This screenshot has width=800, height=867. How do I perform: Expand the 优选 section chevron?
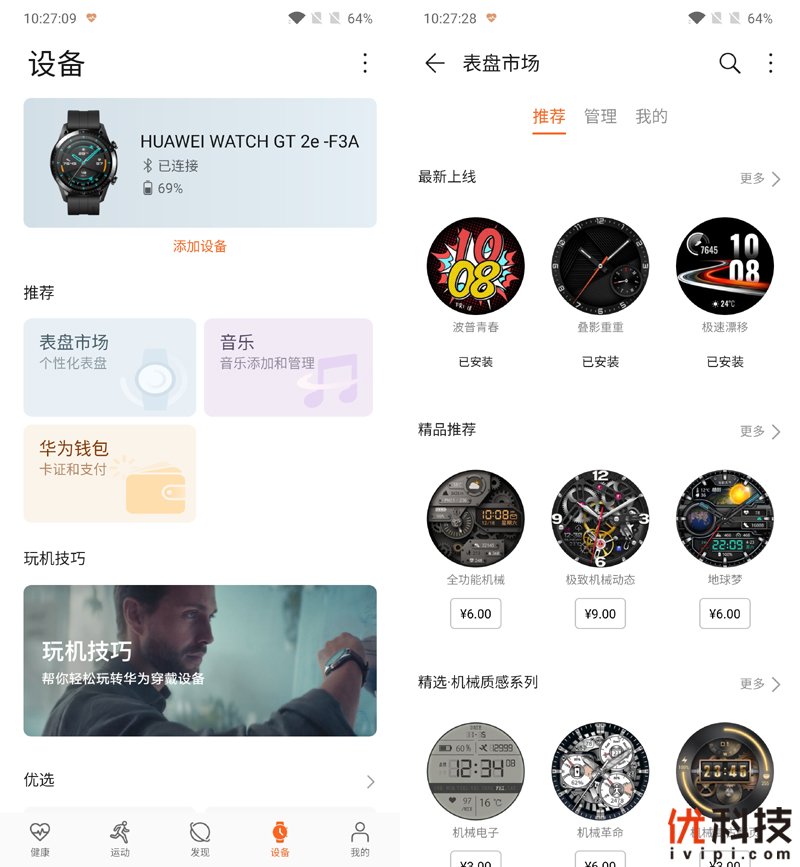(372, 780)
